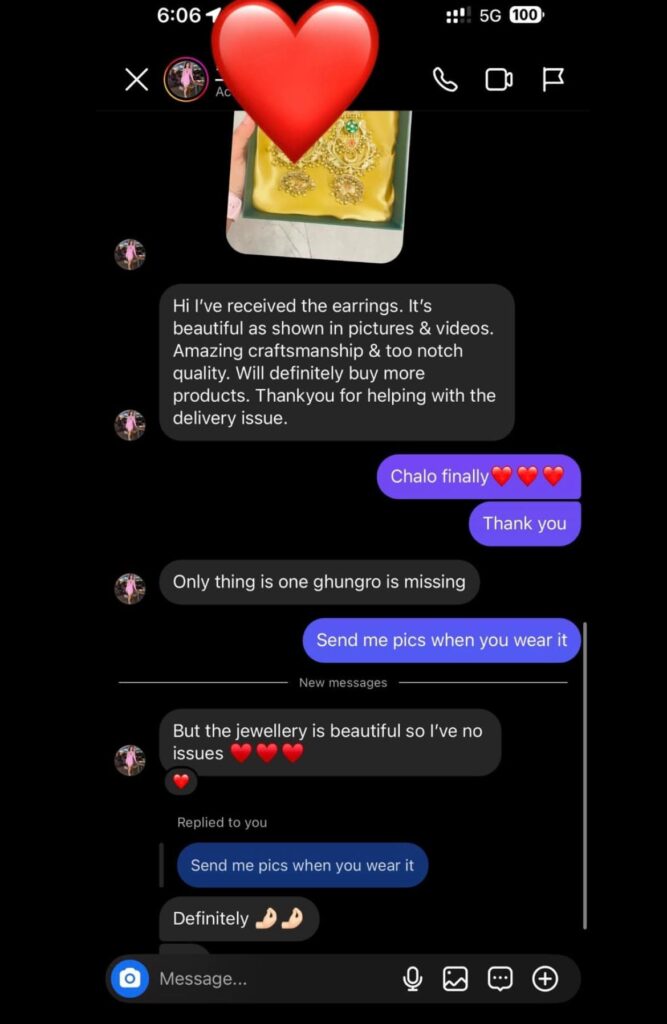
Task: Start a video call
Action: pos(499,80)
